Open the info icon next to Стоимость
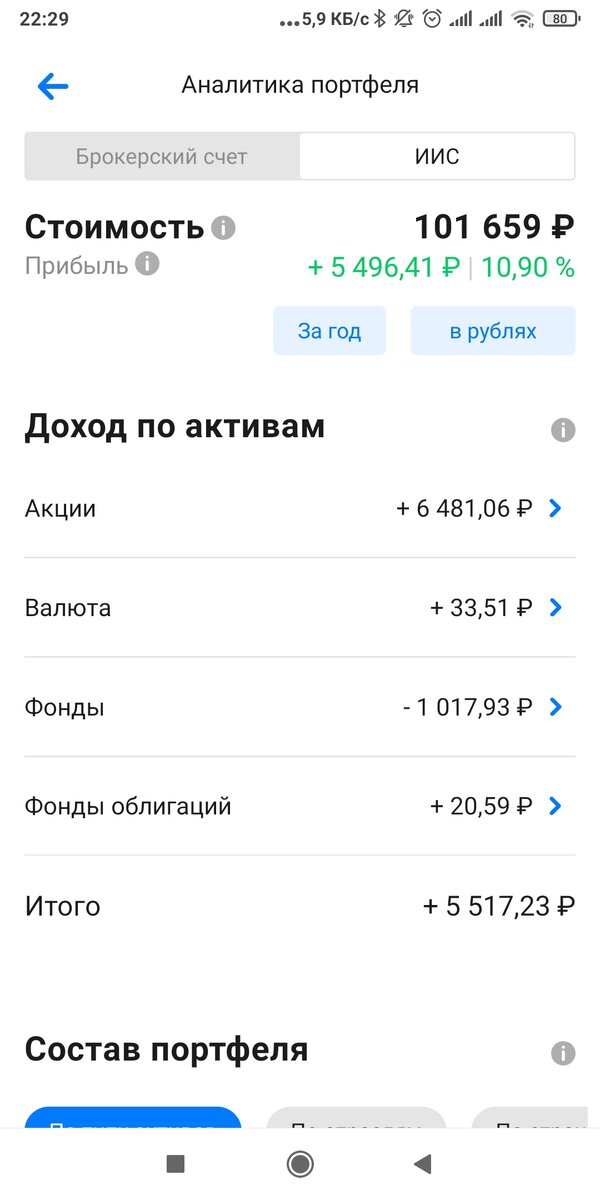This screenshot has height=1200, width=600. pos(223,228)
